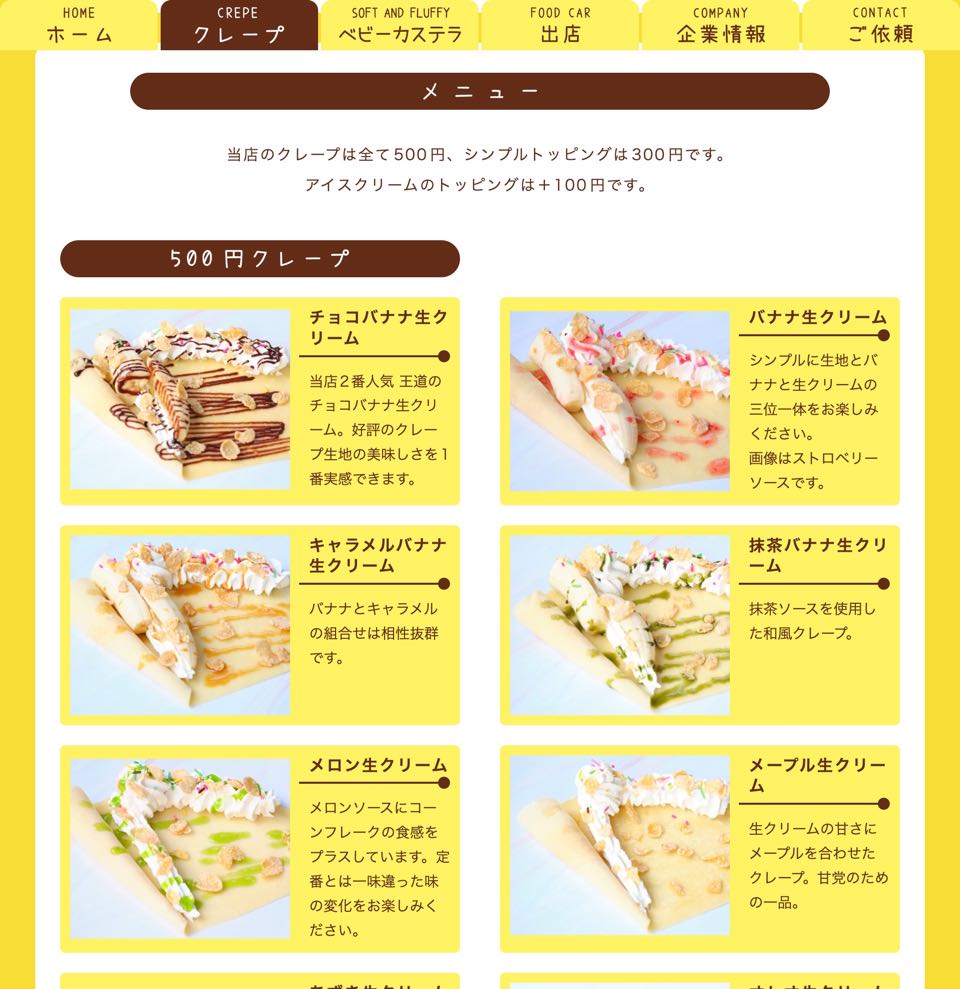
Task: Select the クレープ (CREPE) navigation tab
Action: tap(237, 25)
